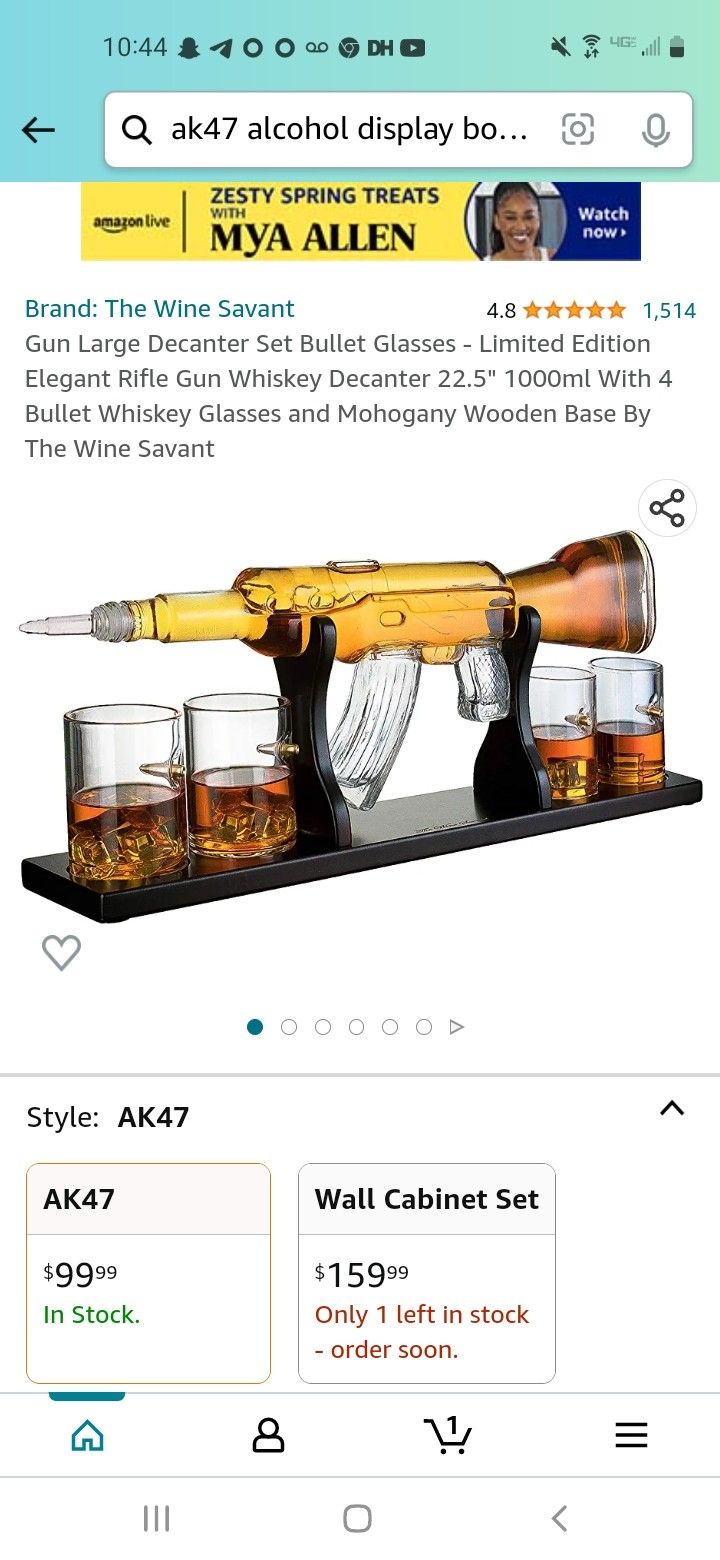Open the account profile tab
The height and width of the screenshot is (1560, 720).
point(268,1436)
